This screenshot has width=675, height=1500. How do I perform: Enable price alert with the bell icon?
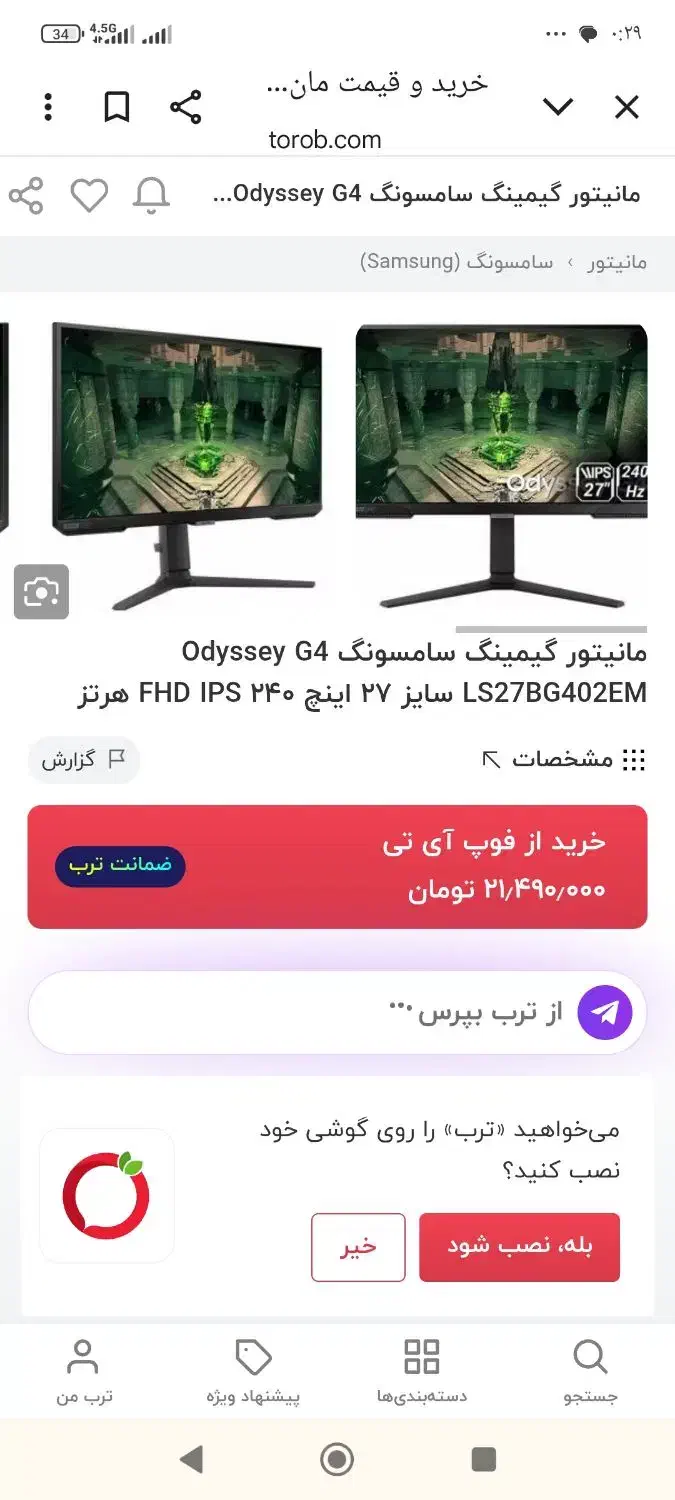pos(151,195)
